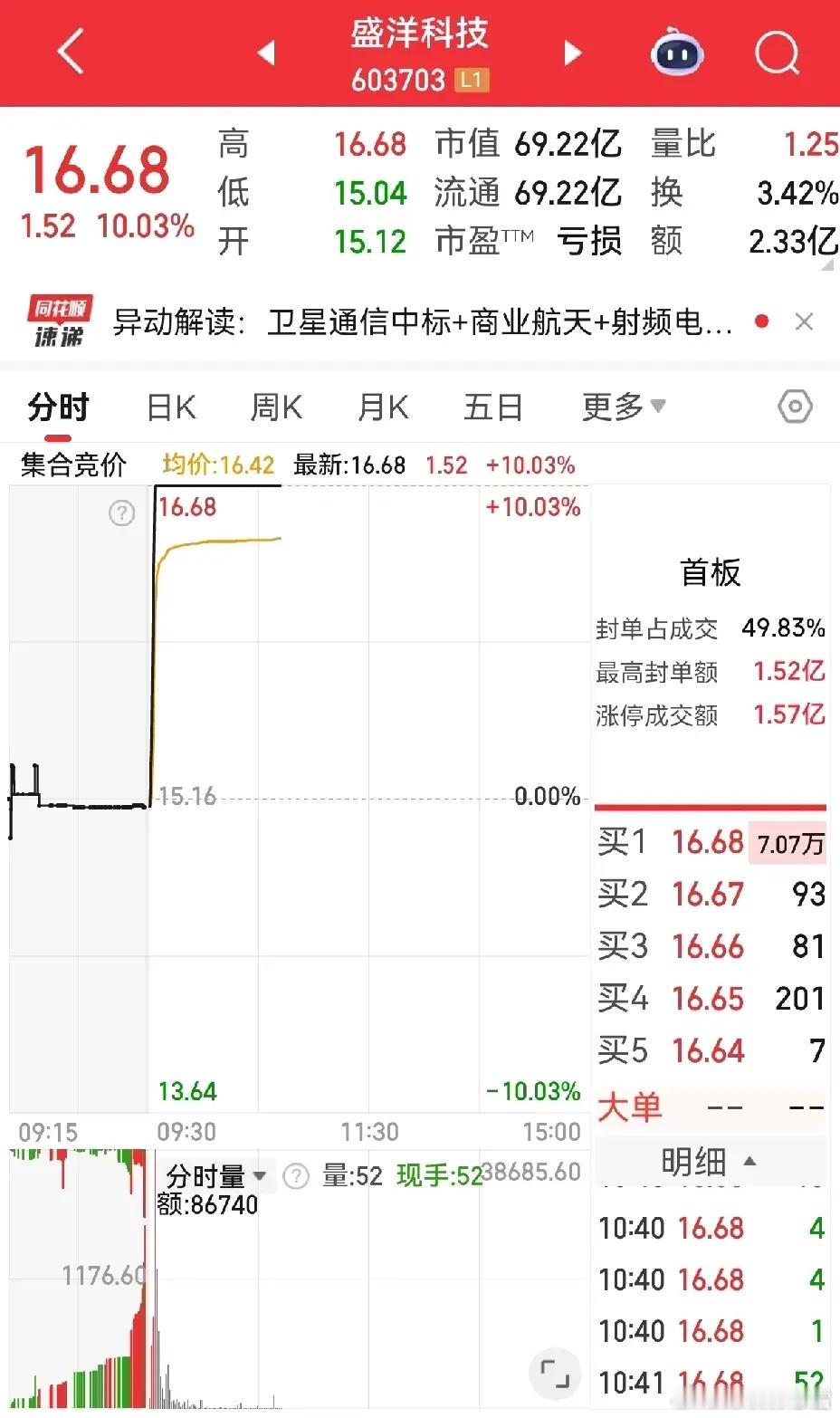Switch to the 日K daily chart tab
This screenshot has height=1418, width=840.
(168, 407)
